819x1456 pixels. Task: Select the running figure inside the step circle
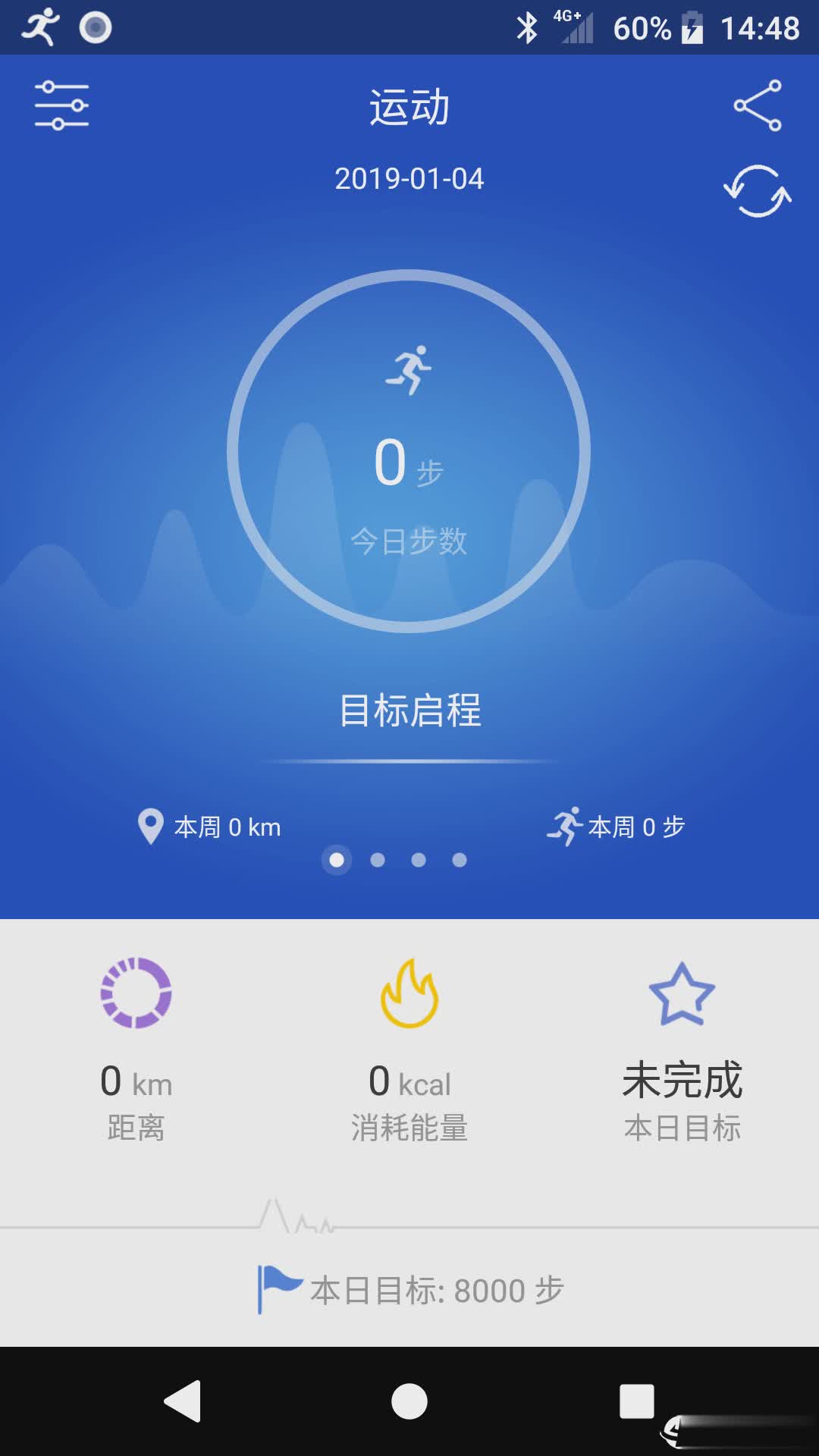[410, 370]
